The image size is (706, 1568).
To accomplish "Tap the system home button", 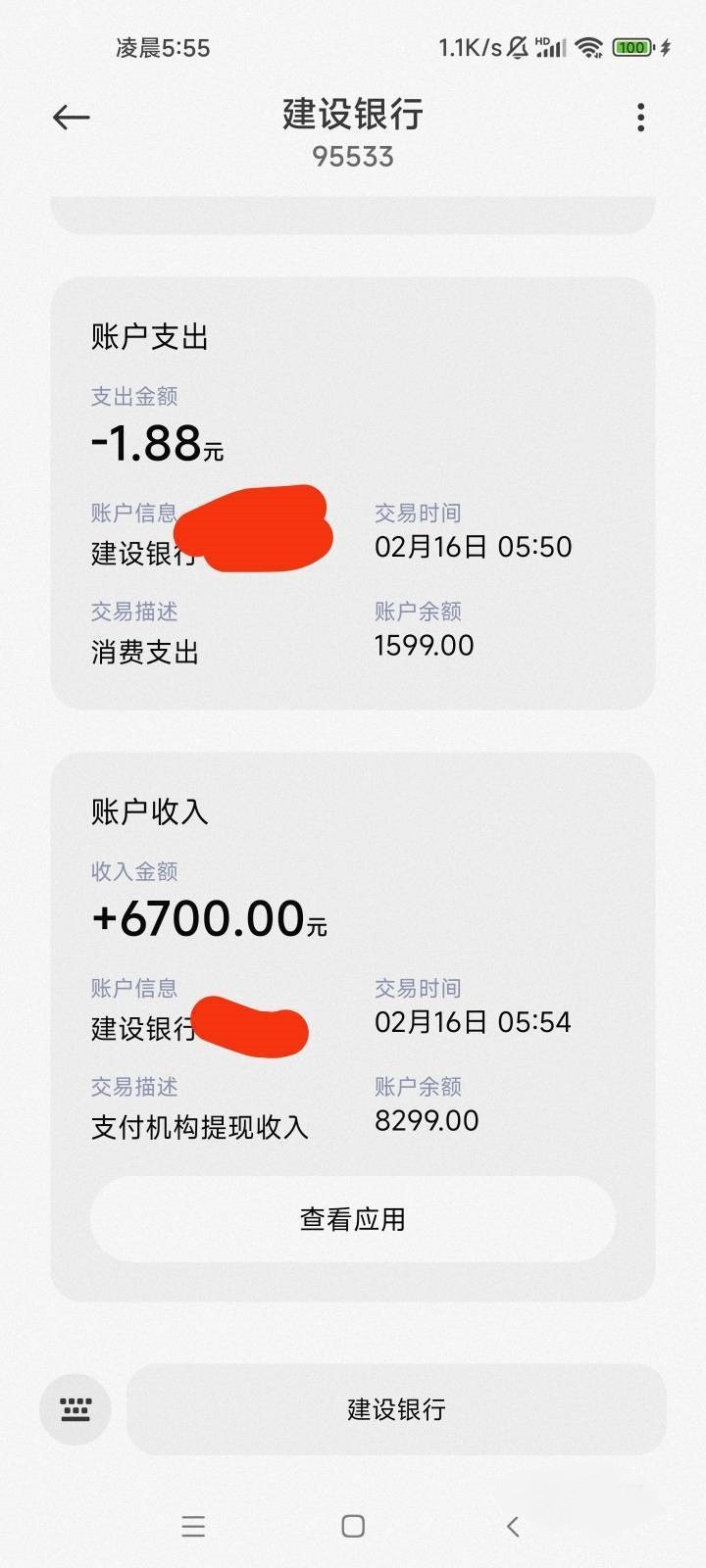I will pyautogui.click(x=353, y=1526).
